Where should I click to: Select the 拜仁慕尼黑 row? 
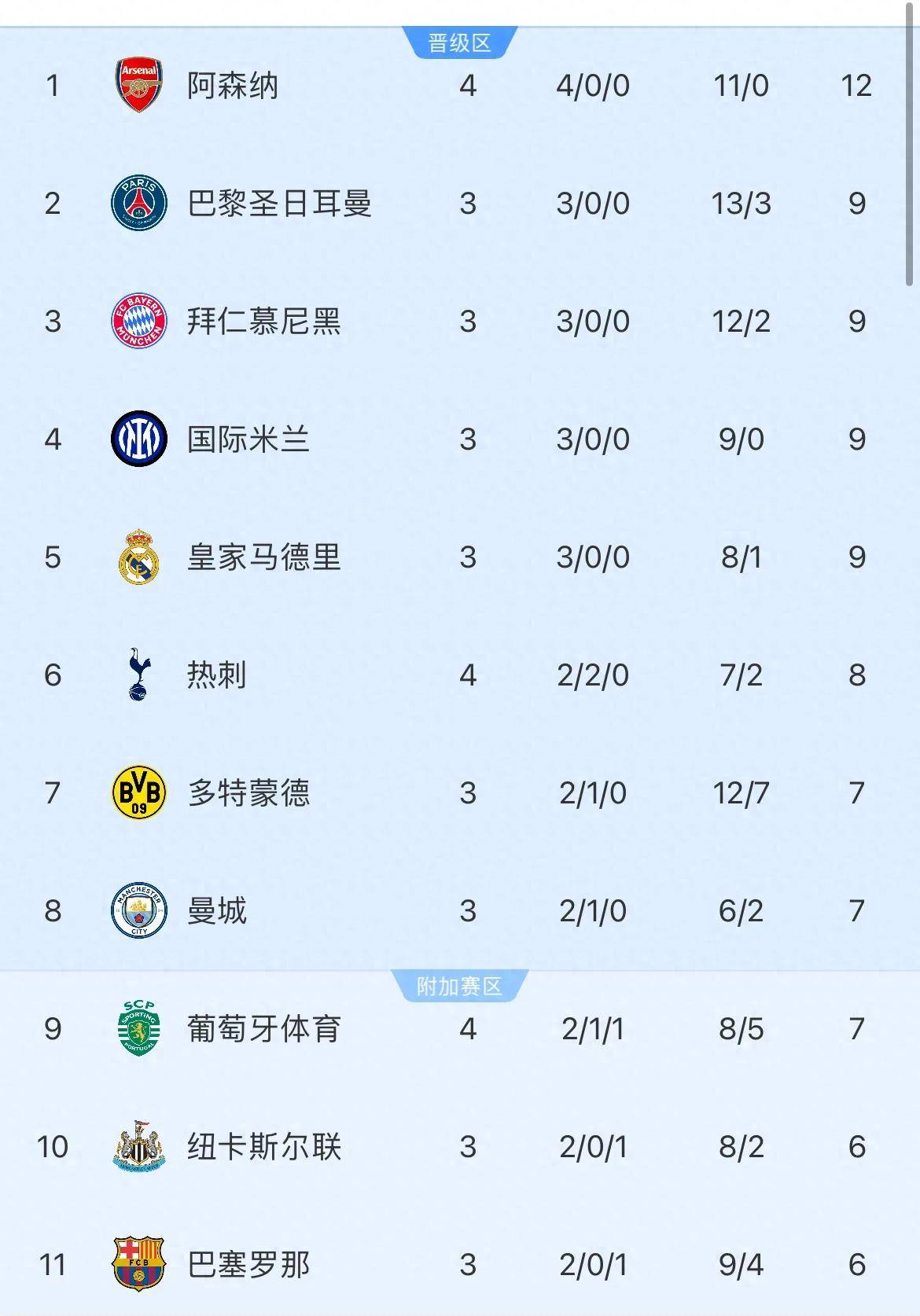tap(263, 322)
